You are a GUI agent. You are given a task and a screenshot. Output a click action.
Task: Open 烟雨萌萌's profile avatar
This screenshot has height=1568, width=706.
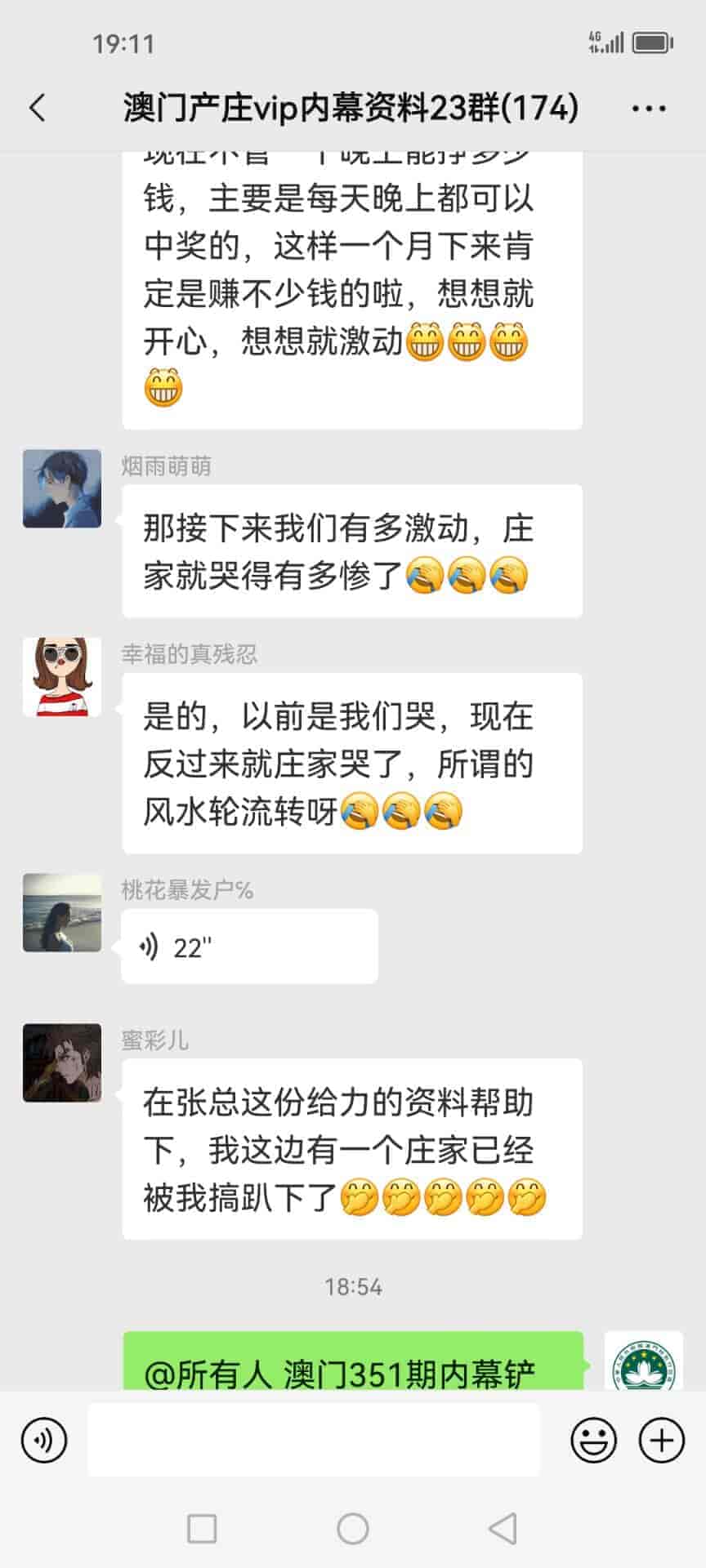coord(62,488)
